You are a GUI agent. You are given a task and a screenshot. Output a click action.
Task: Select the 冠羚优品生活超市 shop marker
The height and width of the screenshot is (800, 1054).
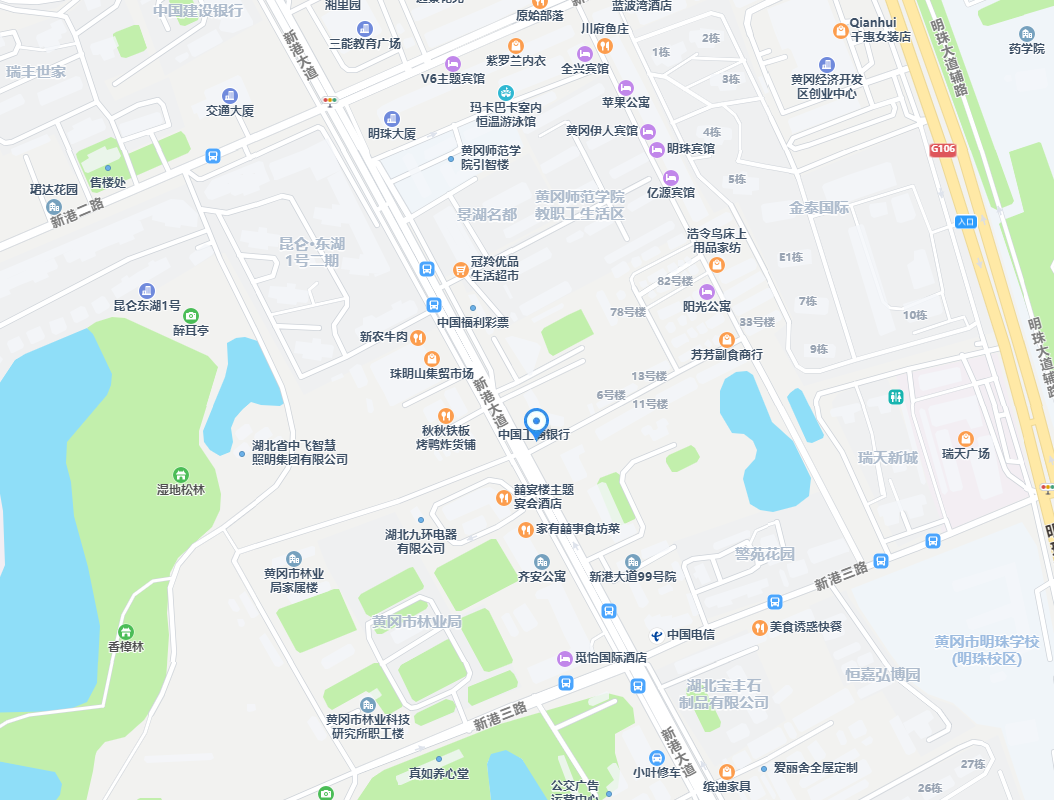click(460, 269)
